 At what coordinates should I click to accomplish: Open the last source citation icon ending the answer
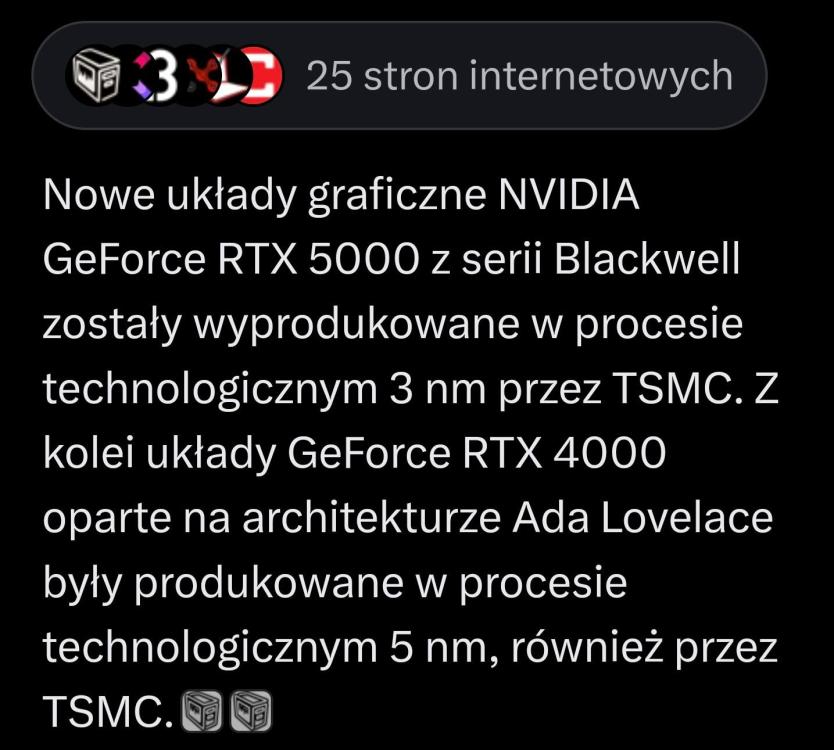(249, 712)
